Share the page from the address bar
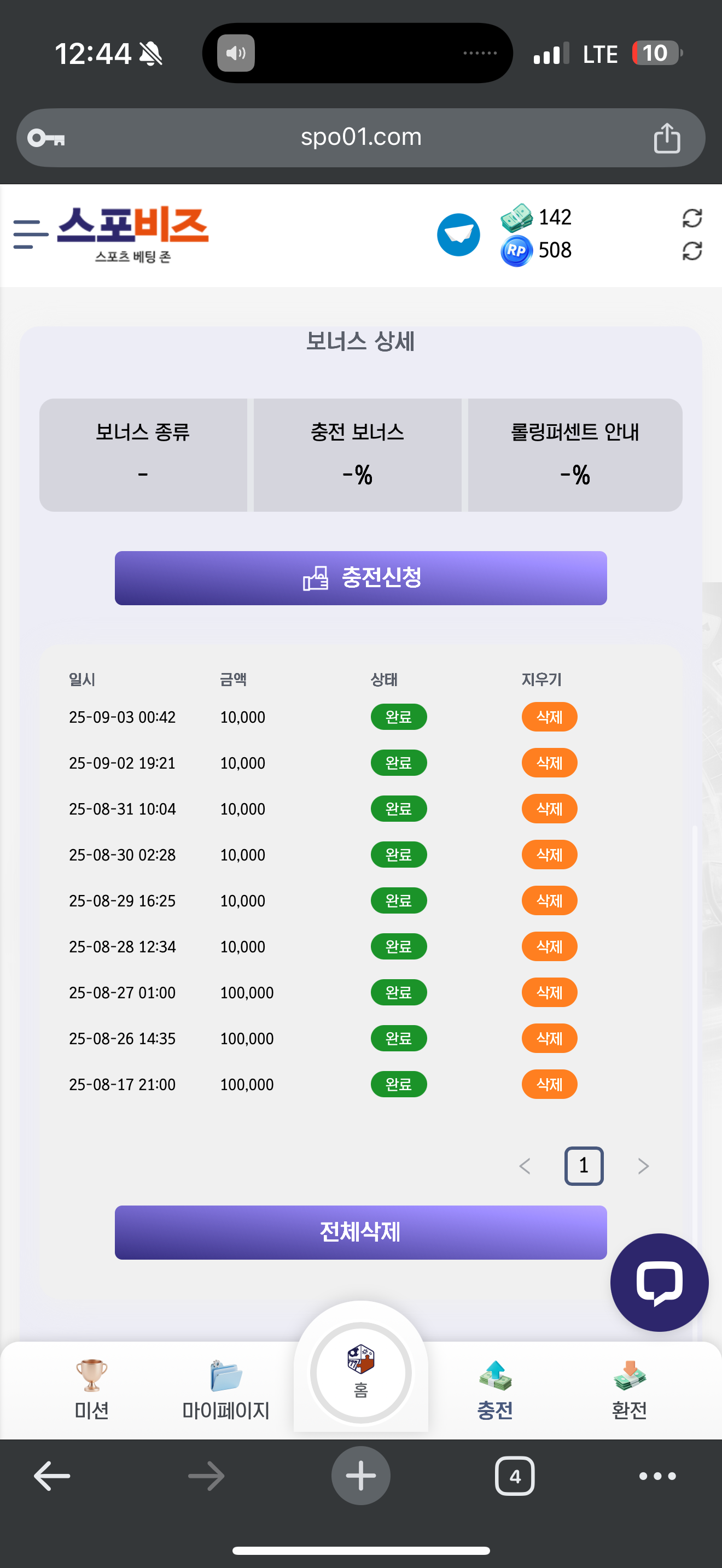This screenshot has height=1568, width=722. pyautogui.click(x=667, y=138)
